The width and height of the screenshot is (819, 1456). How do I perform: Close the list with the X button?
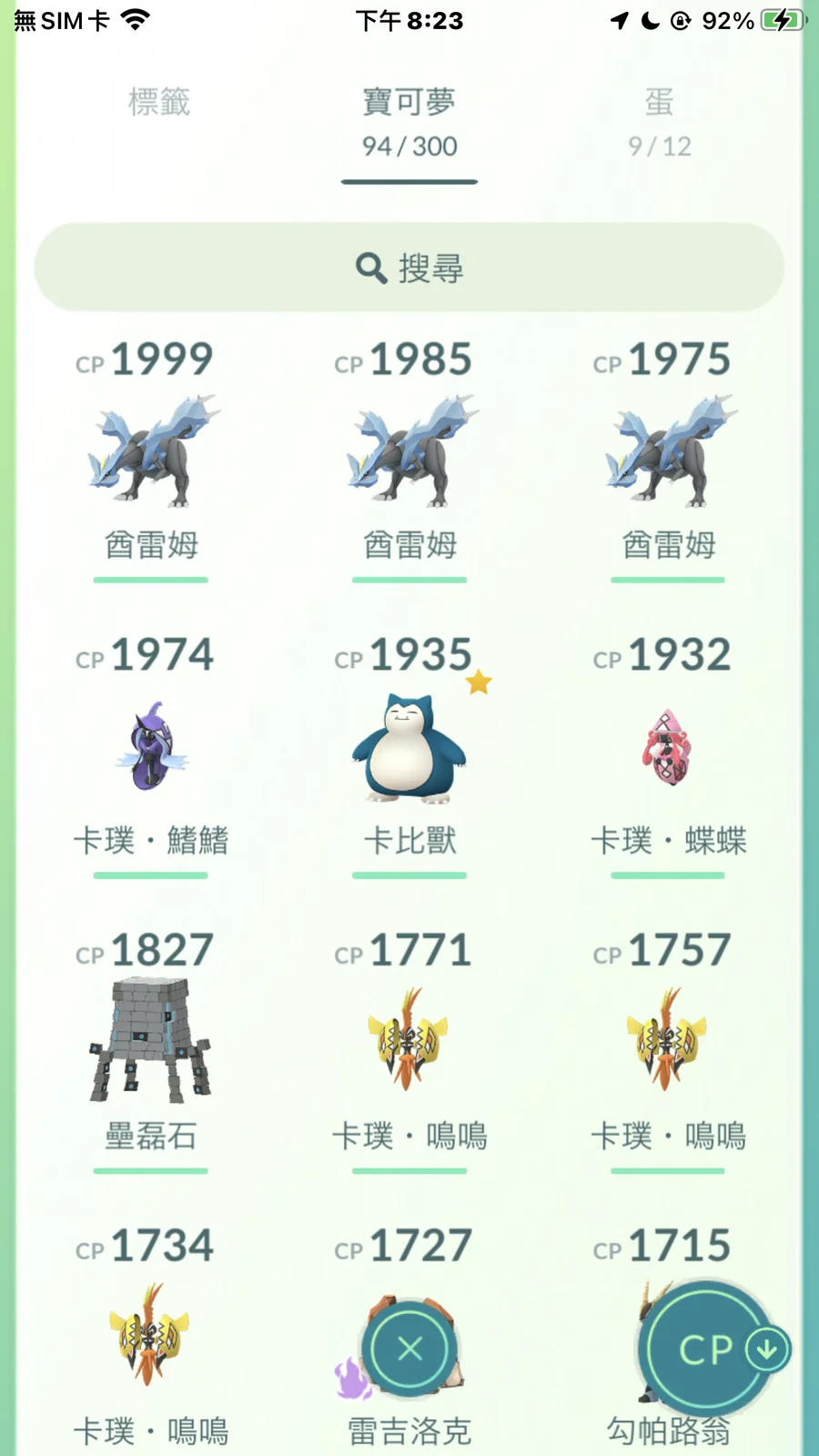click(409, 1349)
